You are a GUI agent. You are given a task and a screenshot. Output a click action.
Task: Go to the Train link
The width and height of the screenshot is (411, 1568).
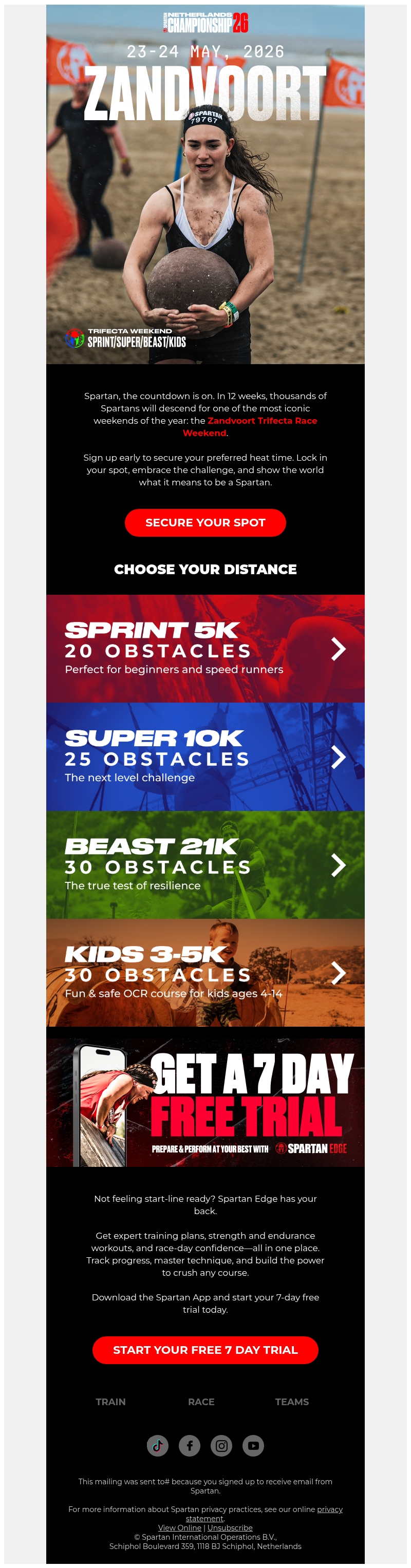pyautogui.click(x=111, y=1401)
